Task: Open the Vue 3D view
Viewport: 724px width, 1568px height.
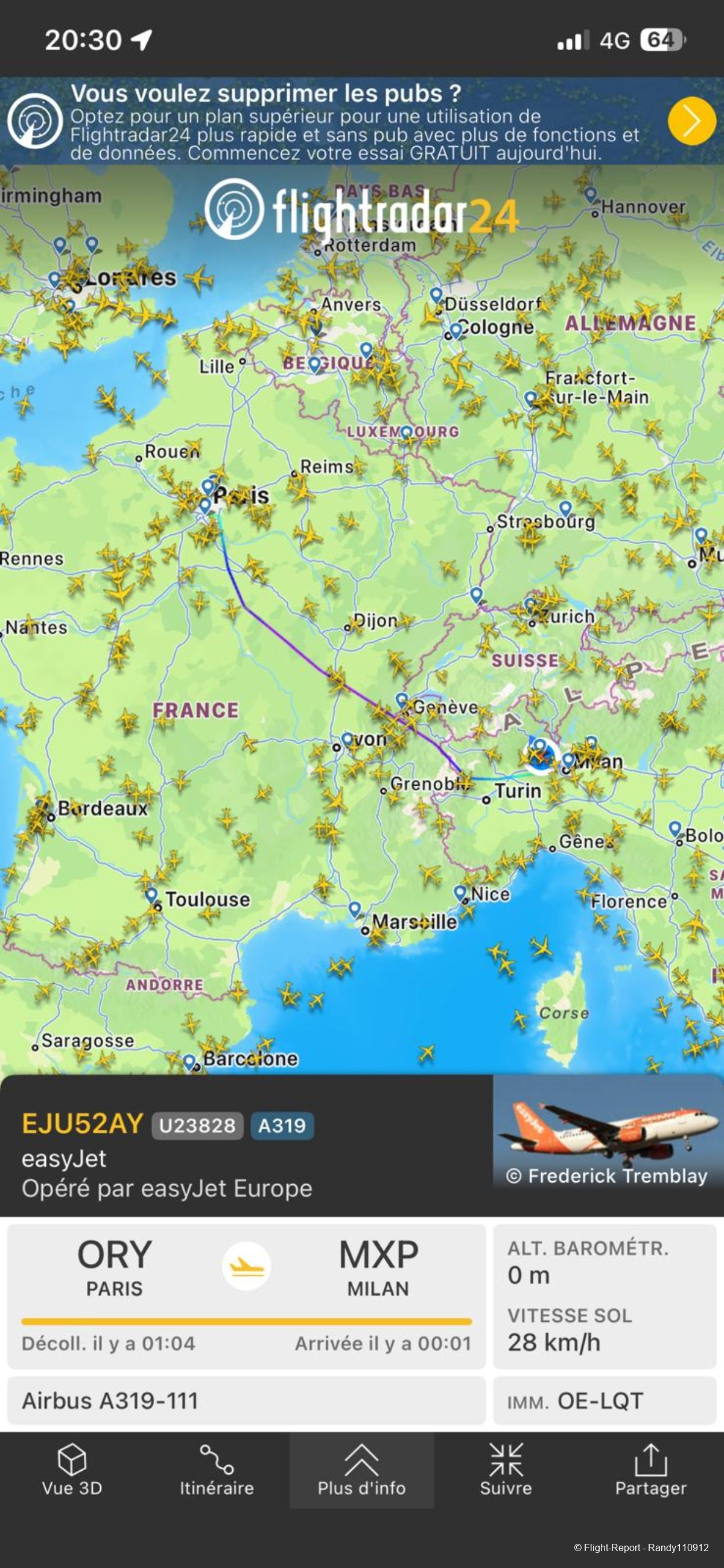Action: pyautogui.click(x=72, y=1470)
